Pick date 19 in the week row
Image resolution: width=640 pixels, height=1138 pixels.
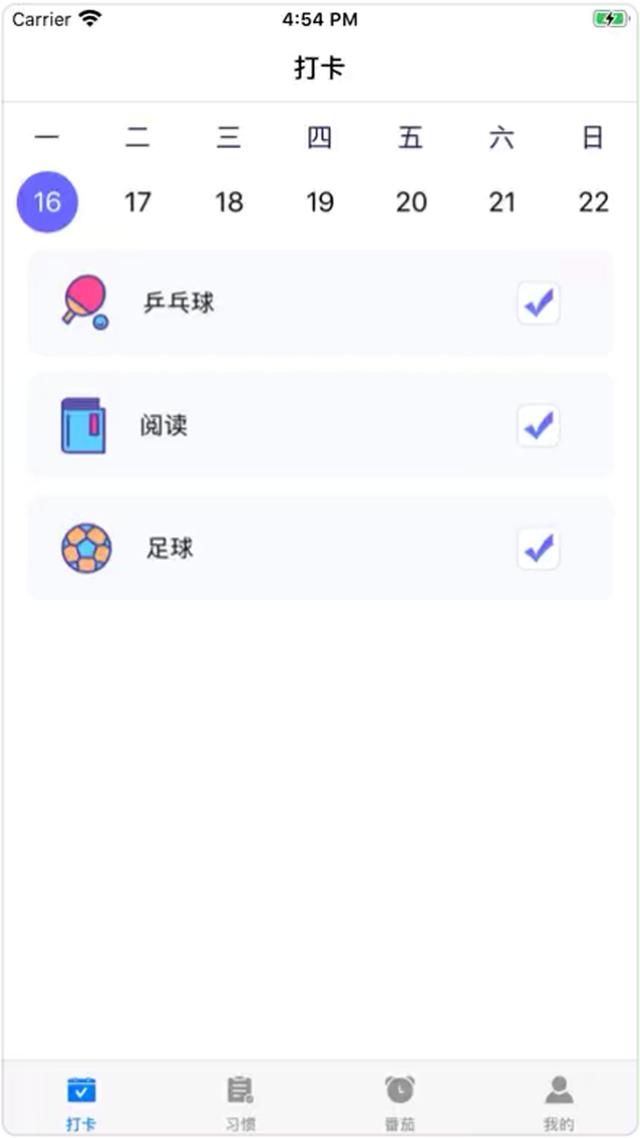320,202
